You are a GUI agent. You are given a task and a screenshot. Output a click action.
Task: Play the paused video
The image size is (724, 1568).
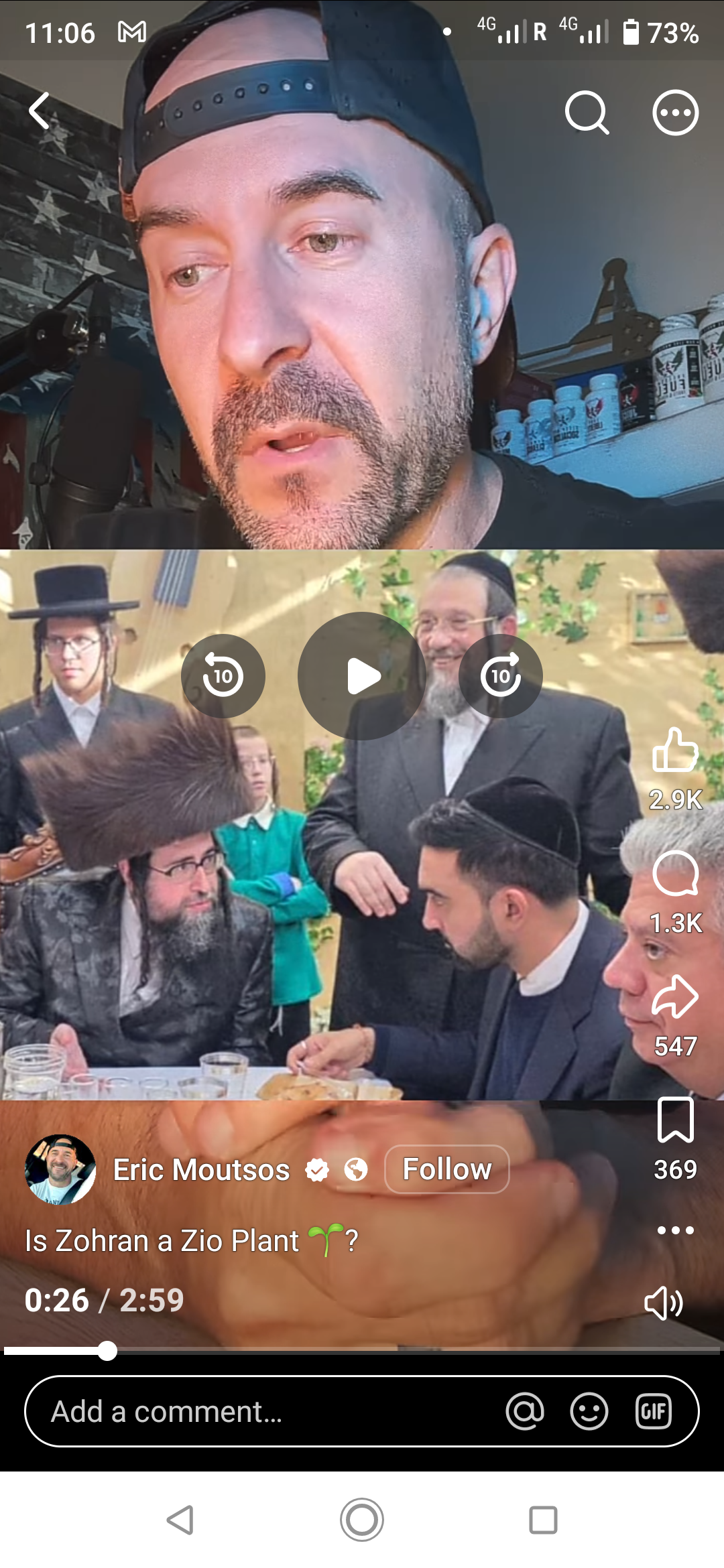[362, 676]
